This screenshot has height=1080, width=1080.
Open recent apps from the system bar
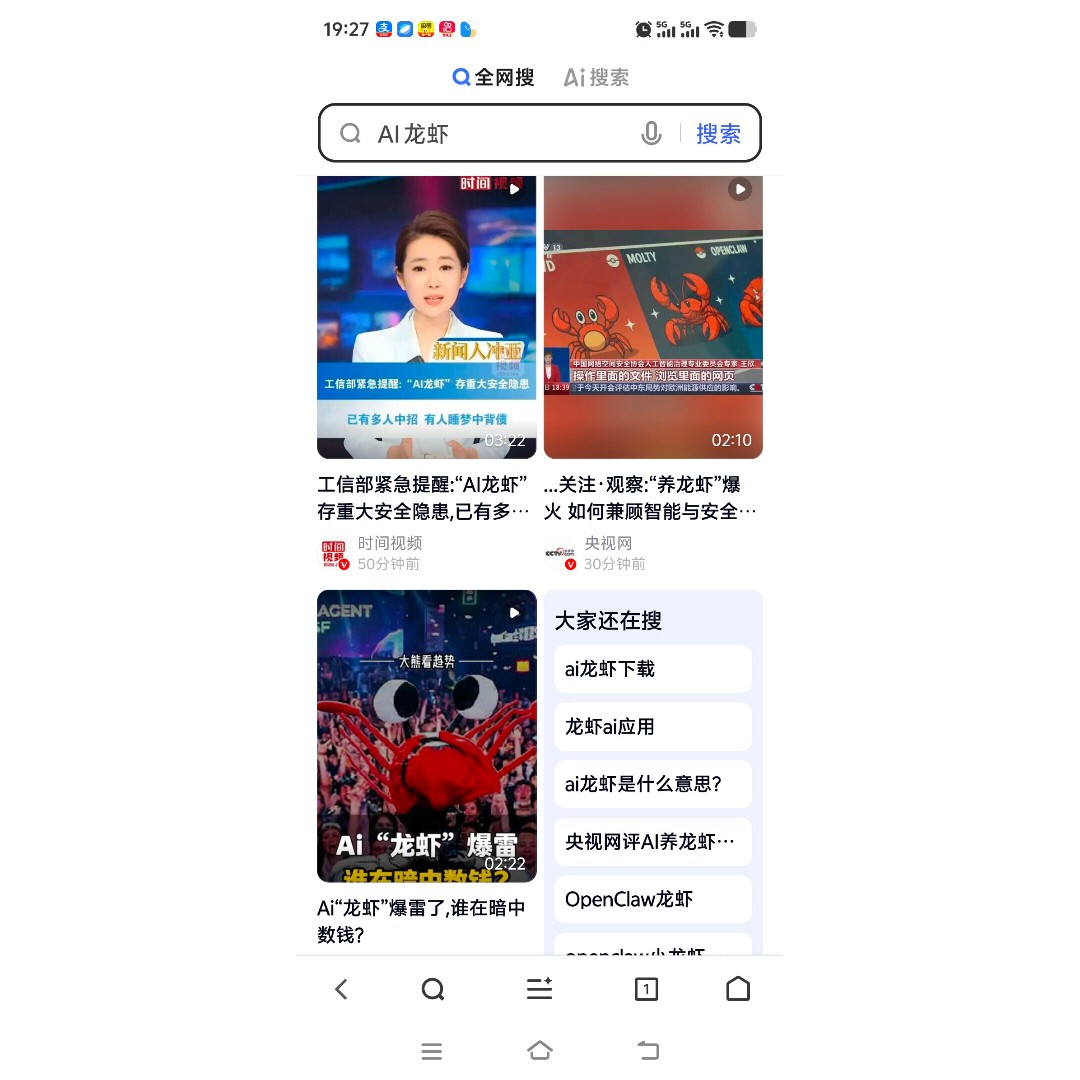(x=432, y=1051)
